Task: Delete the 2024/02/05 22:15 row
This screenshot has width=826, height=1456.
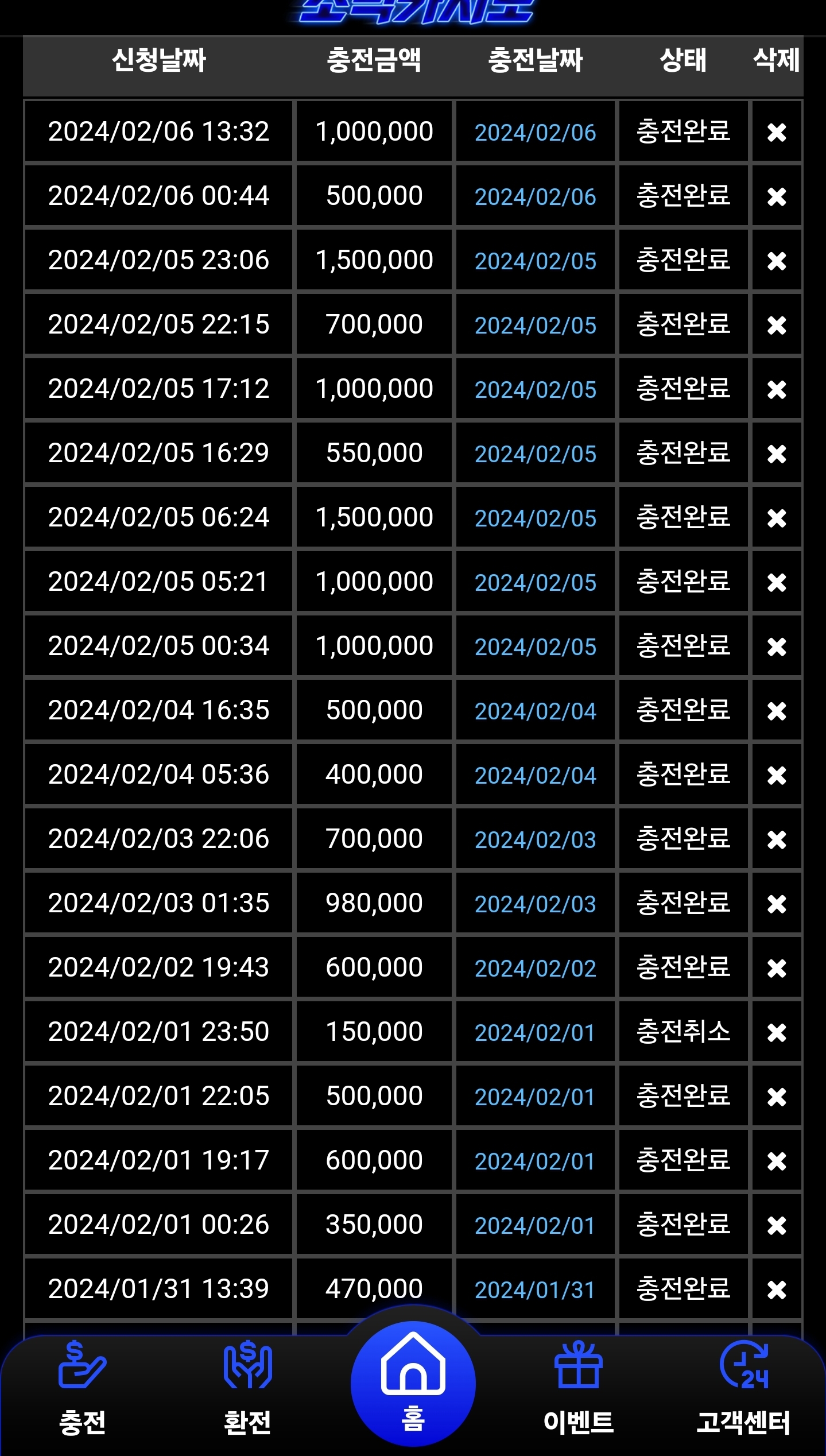Action: coord(777,325)
